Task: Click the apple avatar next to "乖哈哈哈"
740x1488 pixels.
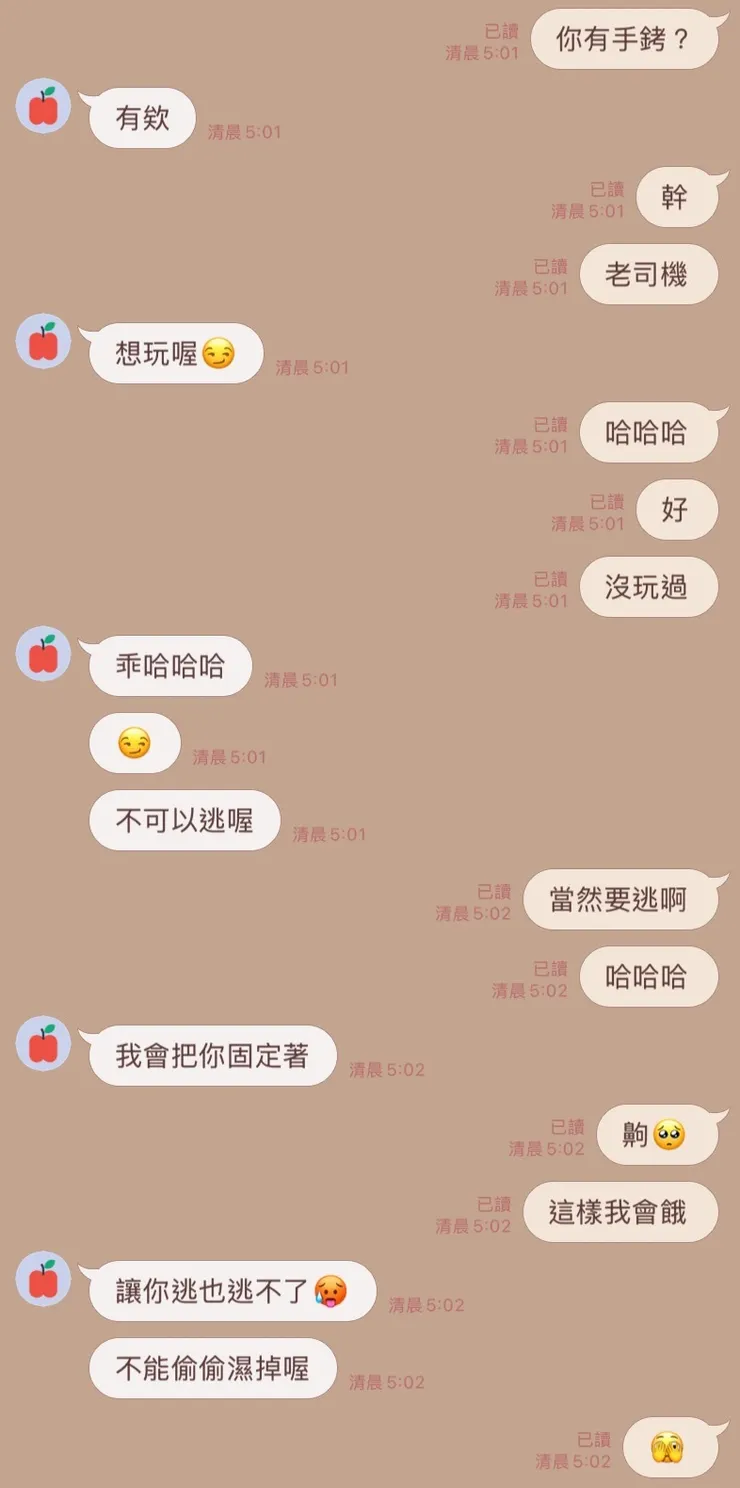Action: (43, 653)
